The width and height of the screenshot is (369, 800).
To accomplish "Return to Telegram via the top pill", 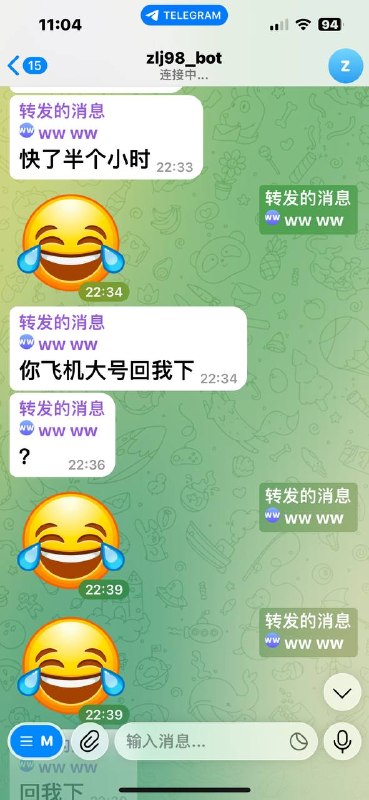I will pyautogui.click(x=184, y=15).
